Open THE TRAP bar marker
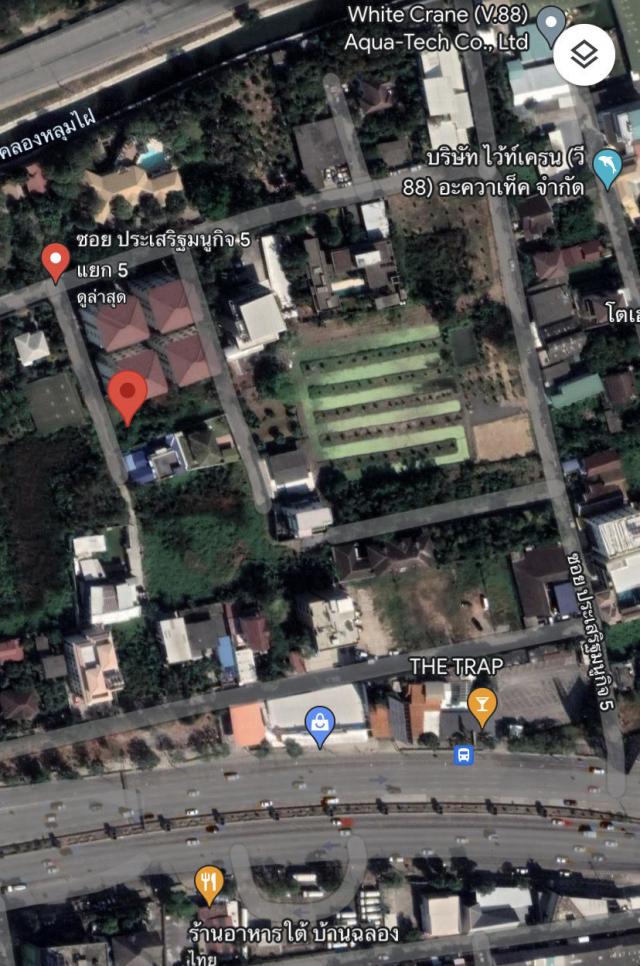 482,705
